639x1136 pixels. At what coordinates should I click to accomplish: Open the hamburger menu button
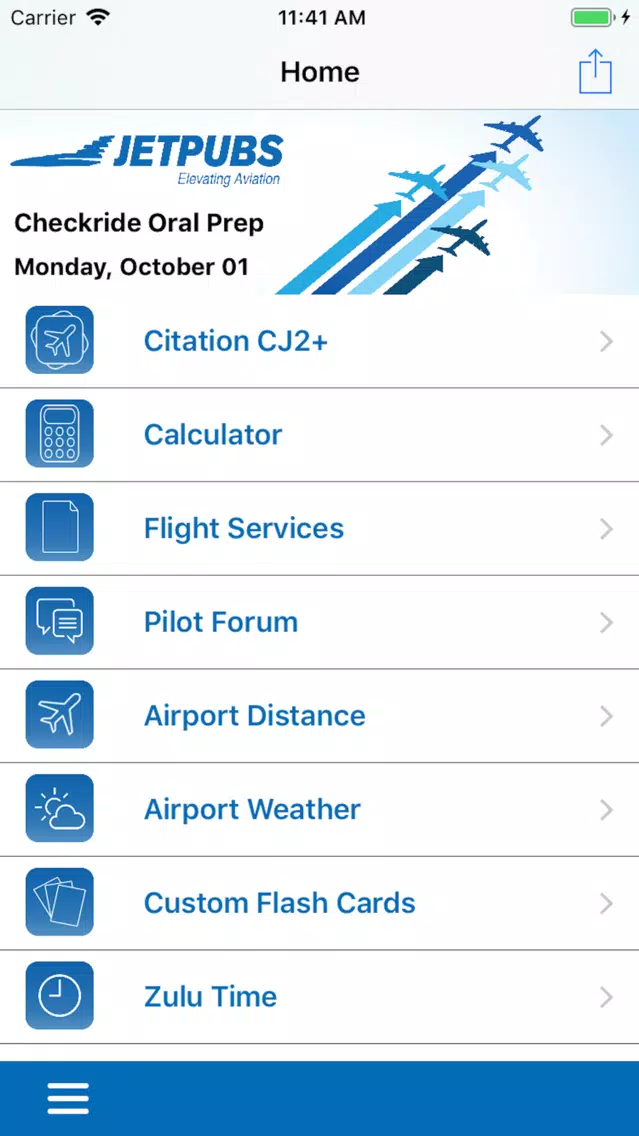(68, 1098)
